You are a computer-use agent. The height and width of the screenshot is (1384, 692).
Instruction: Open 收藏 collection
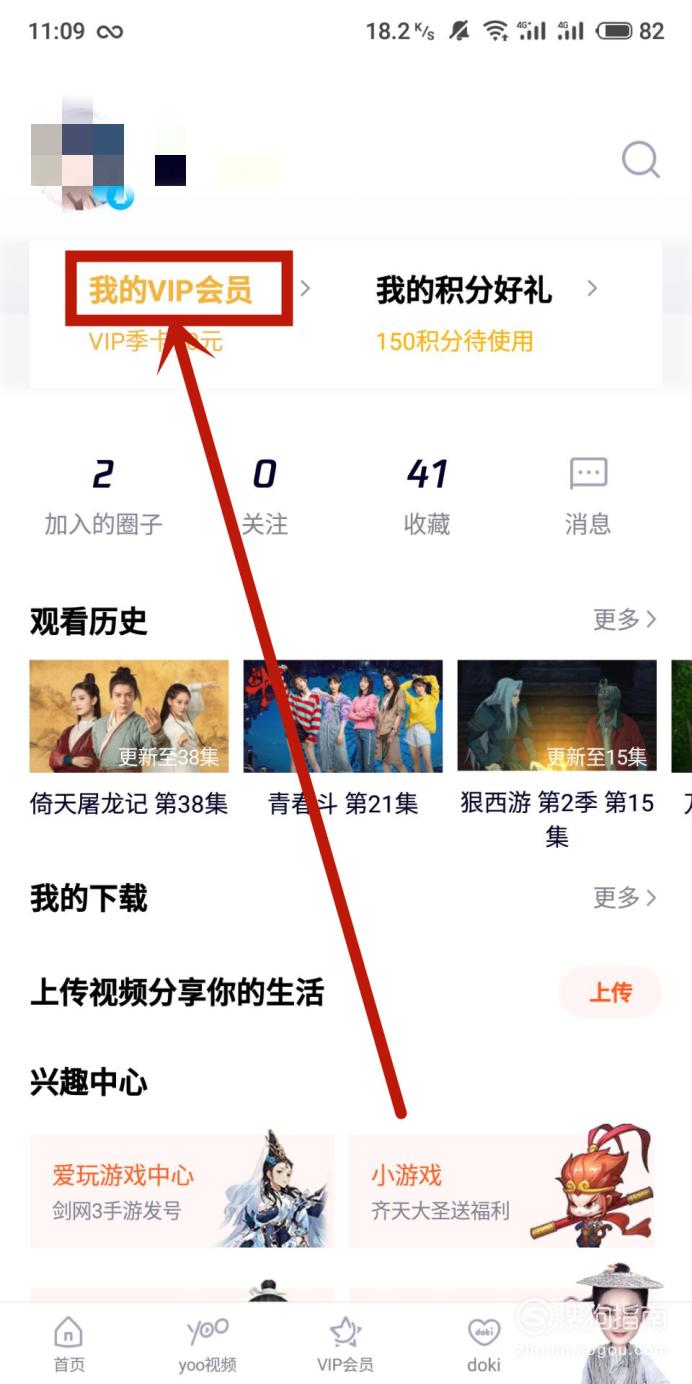pos(427,497)
